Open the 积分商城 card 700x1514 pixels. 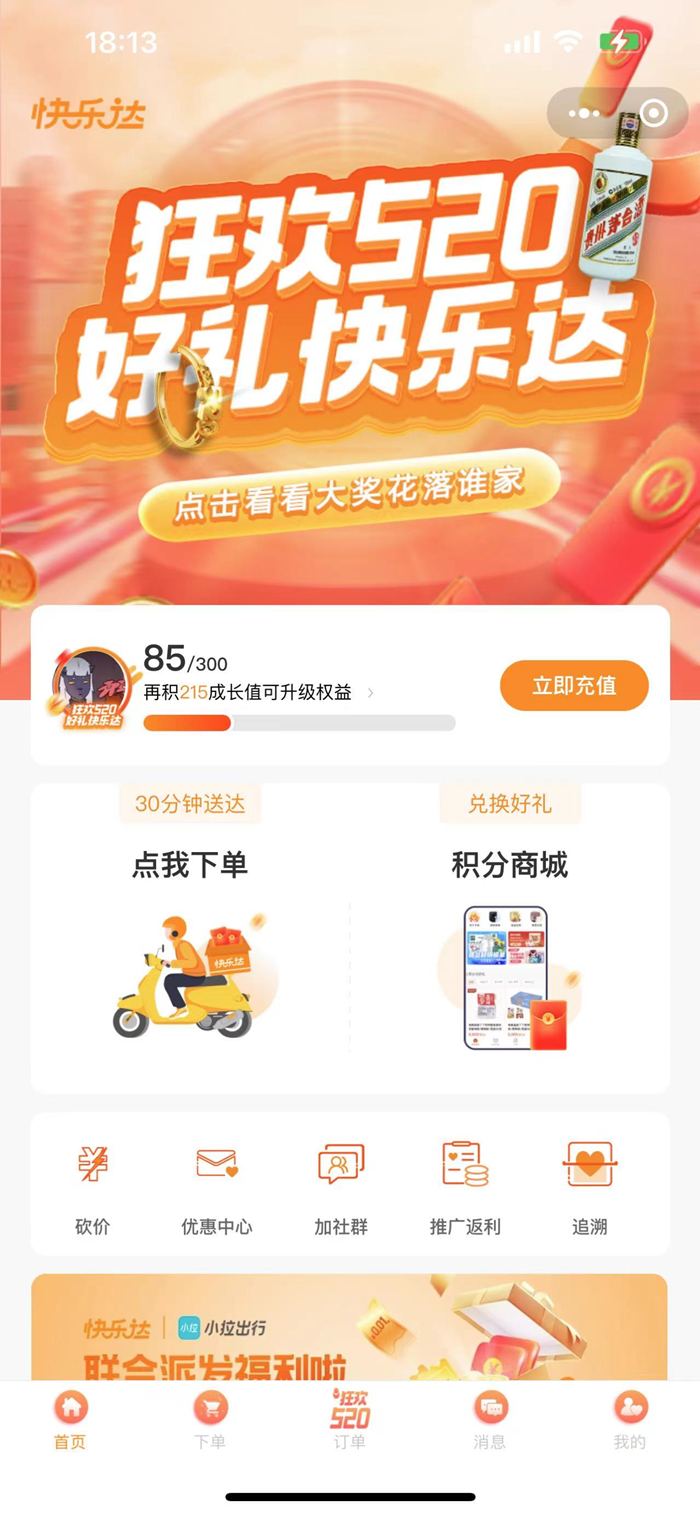point(510,940)
